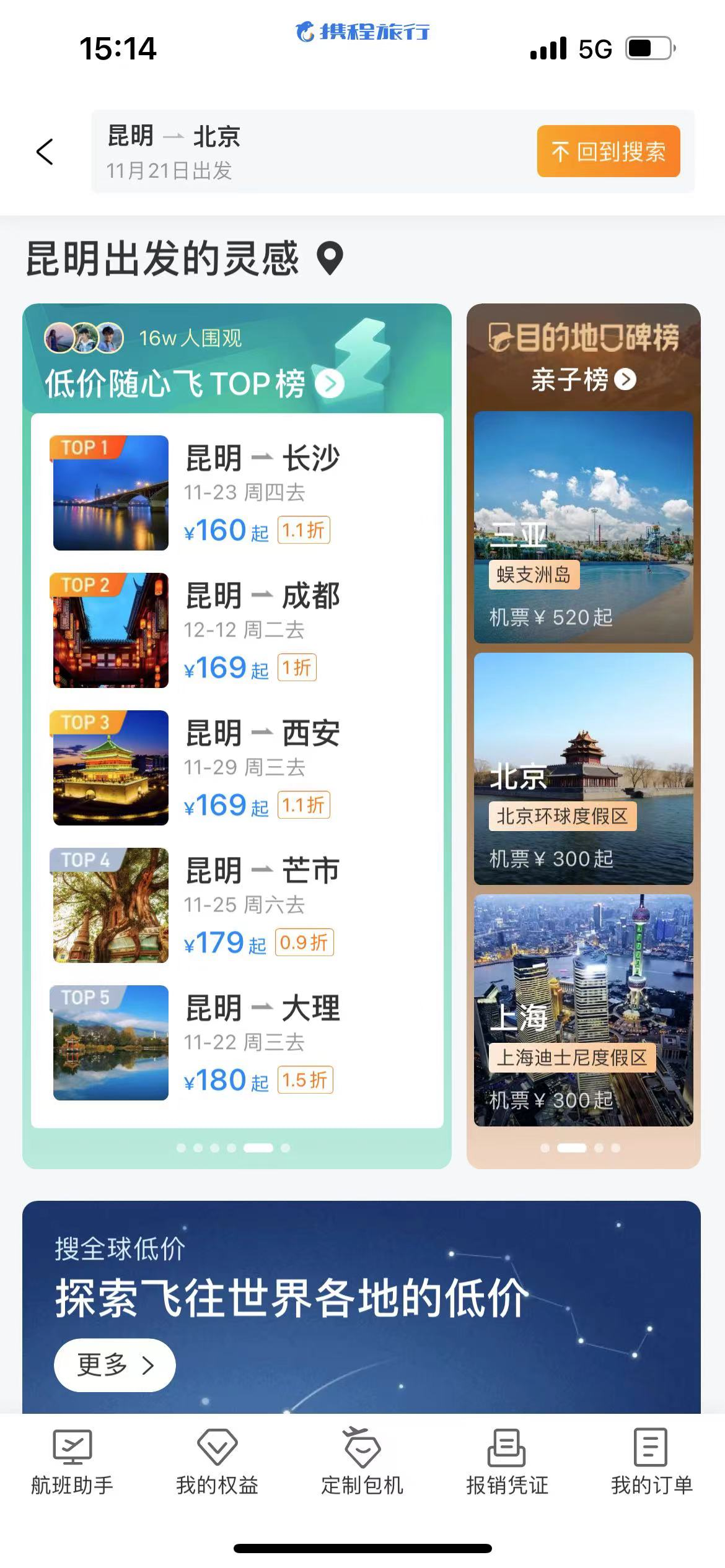
Task: Go to 报销凭证
Action: pos(507,1461)
